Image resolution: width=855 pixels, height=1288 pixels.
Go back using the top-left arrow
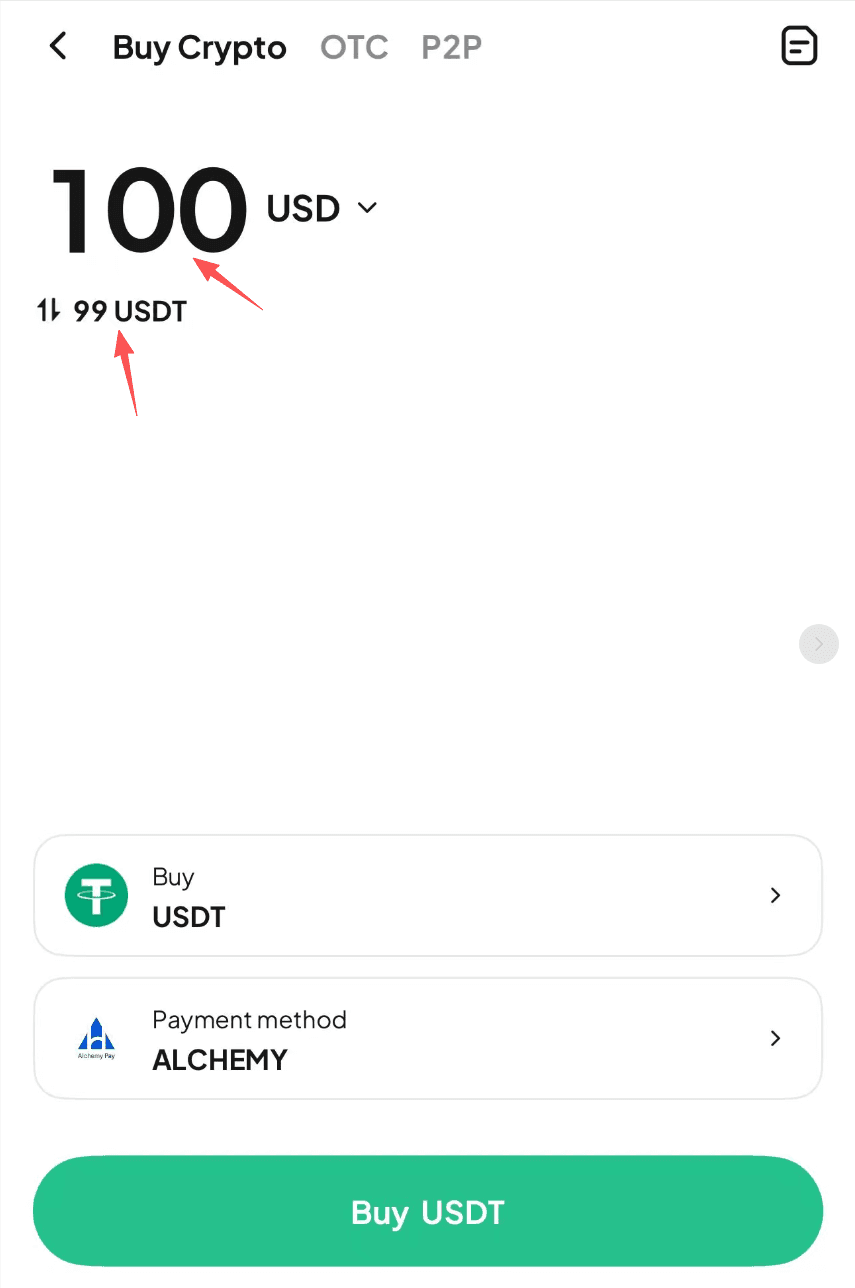[x=58, y=46]
